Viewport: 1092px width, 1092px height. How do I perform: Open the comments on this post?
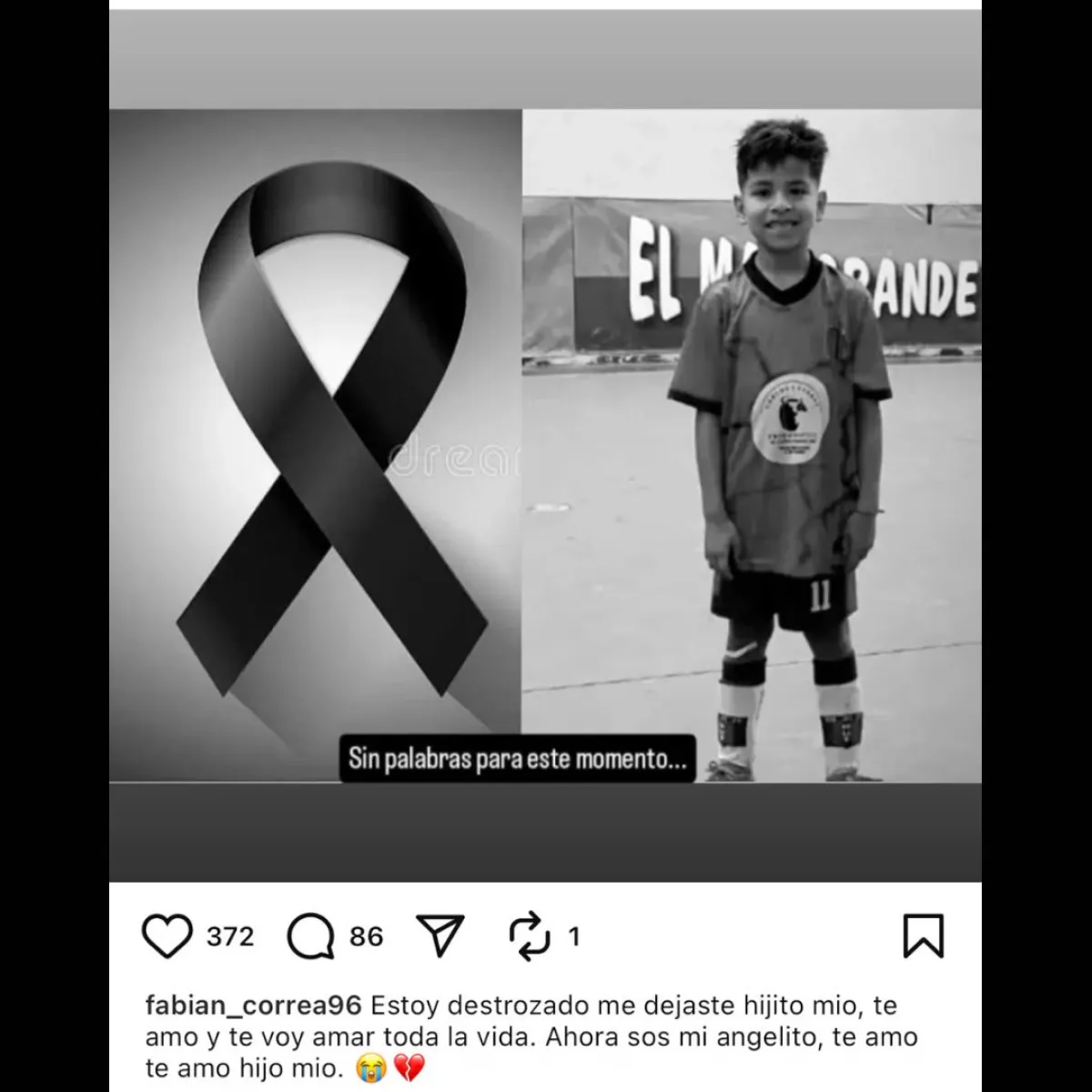[311, 936]
